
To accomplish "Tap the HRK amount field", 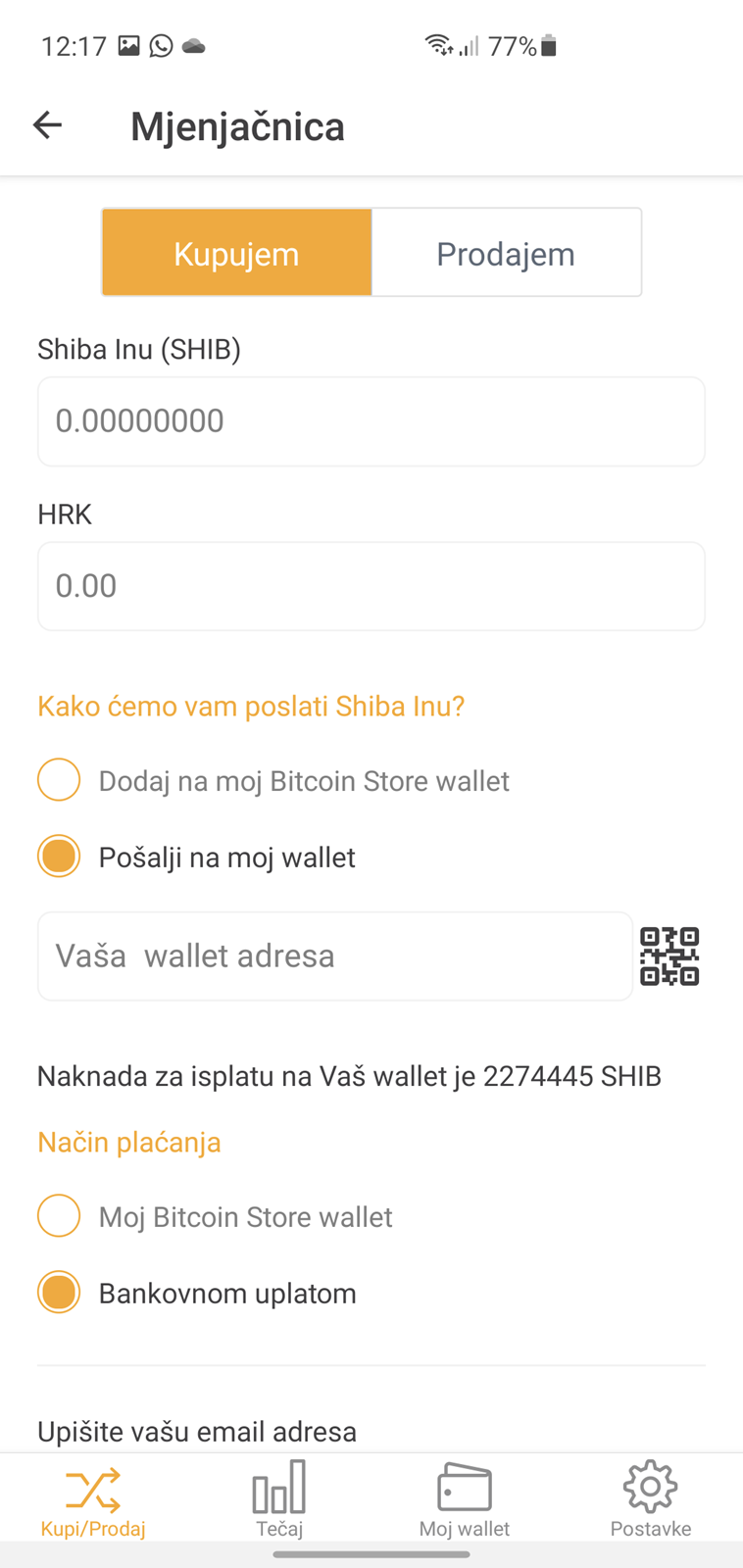I will pyautogui.click(x=371, y=586).
